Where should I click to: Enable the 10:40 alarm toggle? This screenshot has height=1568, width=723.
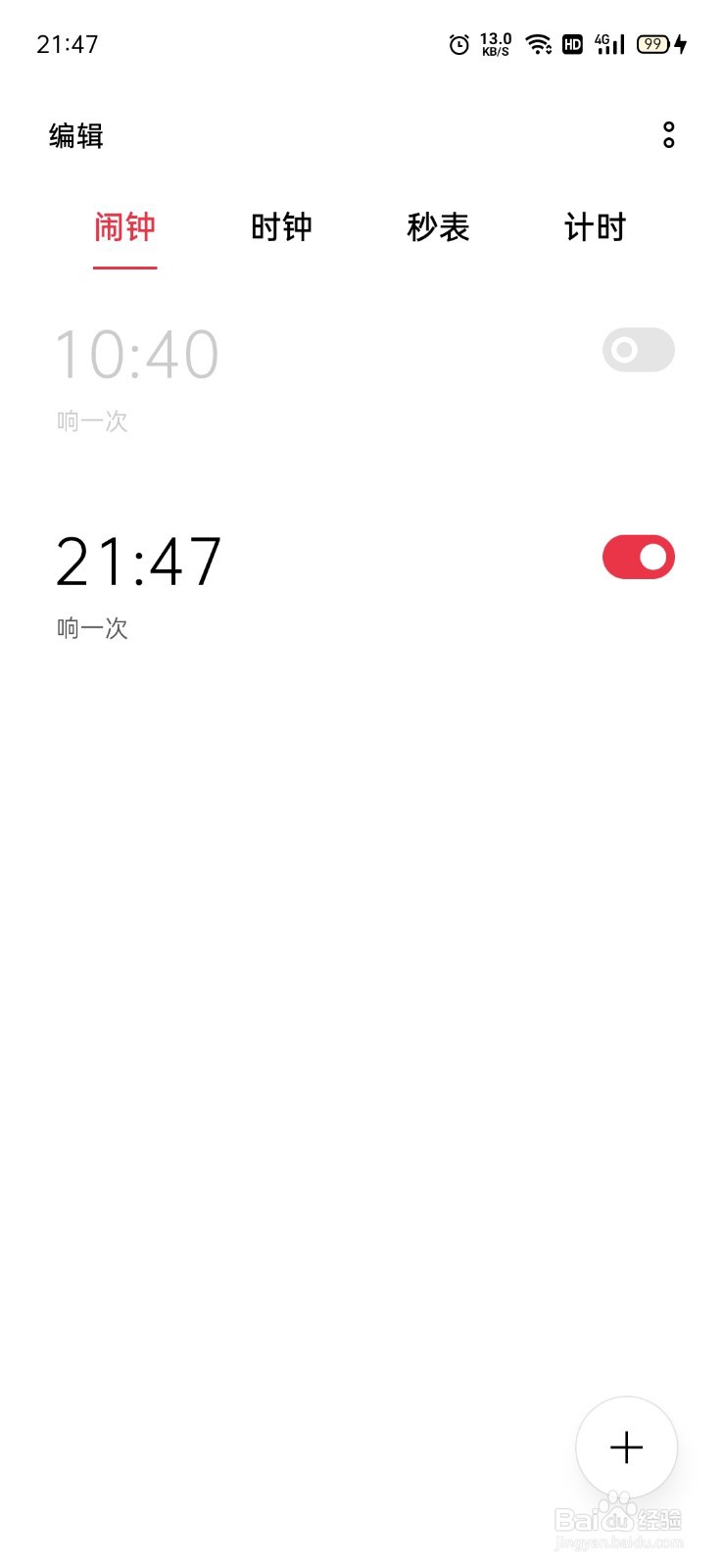pos(638,350)
